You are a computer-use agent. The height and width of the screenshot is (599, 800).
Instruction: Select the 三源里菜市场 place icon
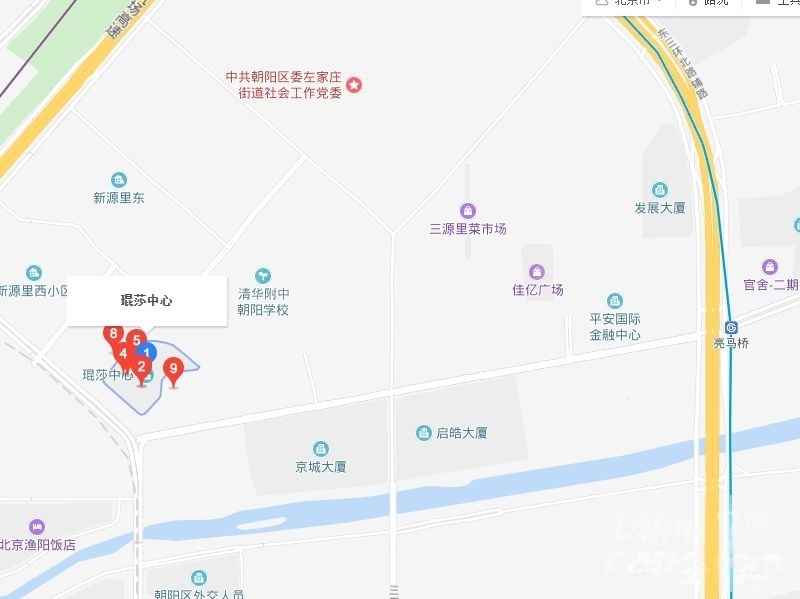(468, 210)
